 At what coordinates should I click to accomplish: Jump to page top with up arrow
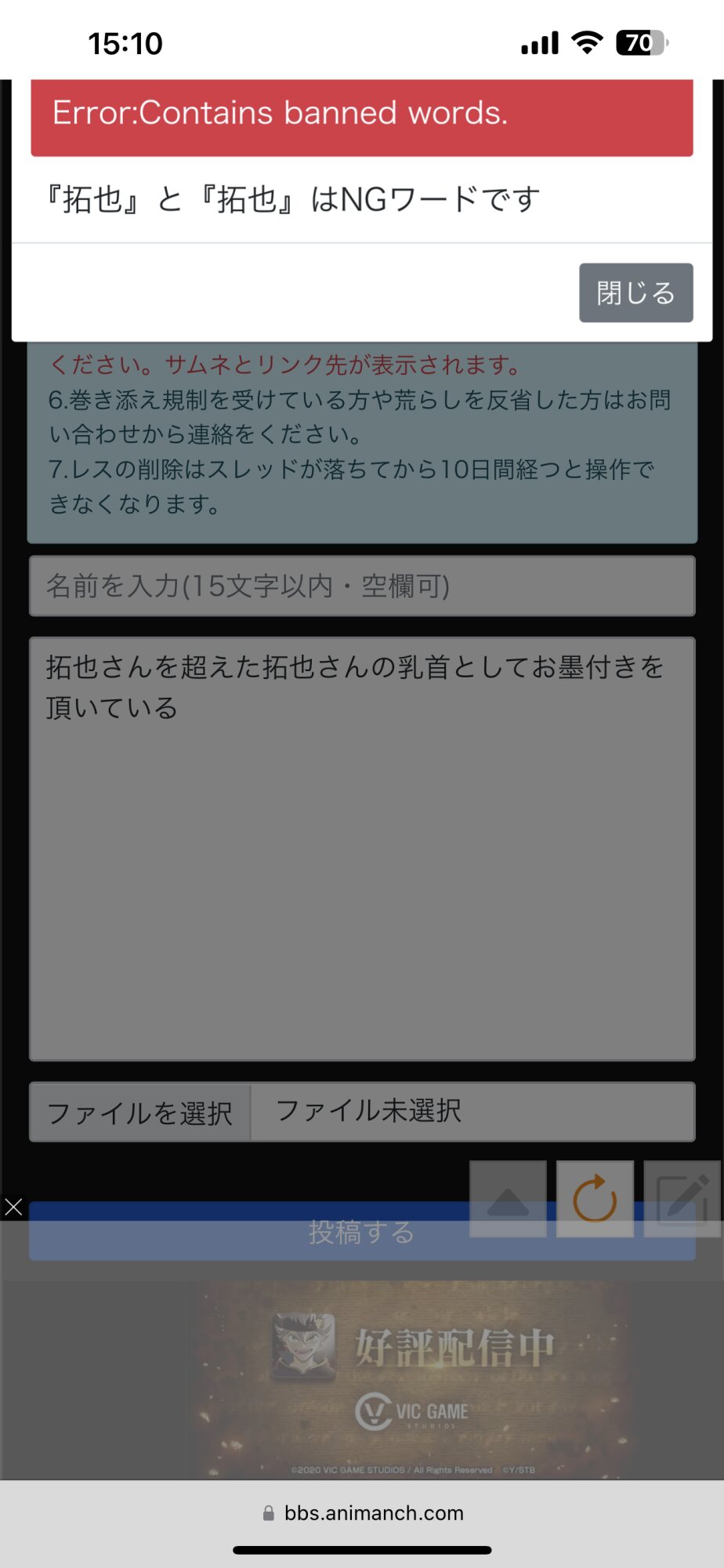[x=508, y=1200]
